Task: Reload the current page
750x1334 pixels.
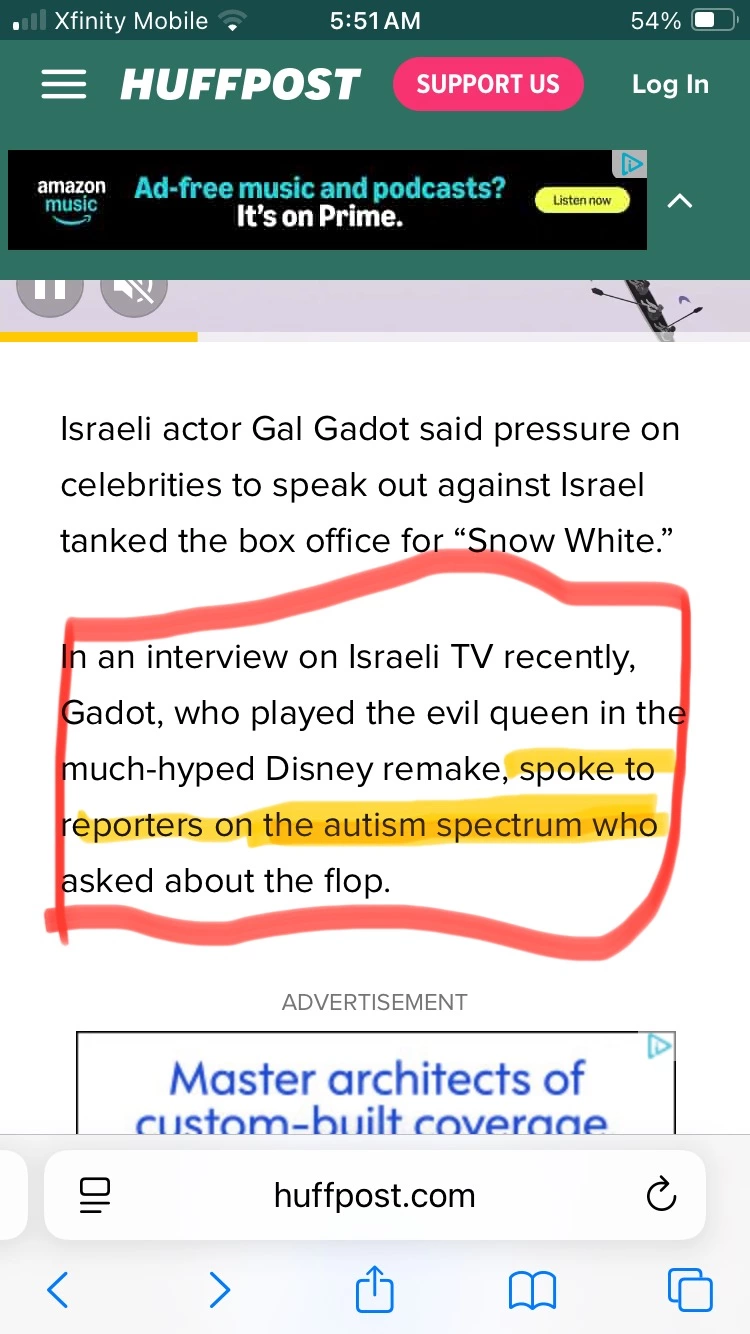Action: coord(661,1194)
